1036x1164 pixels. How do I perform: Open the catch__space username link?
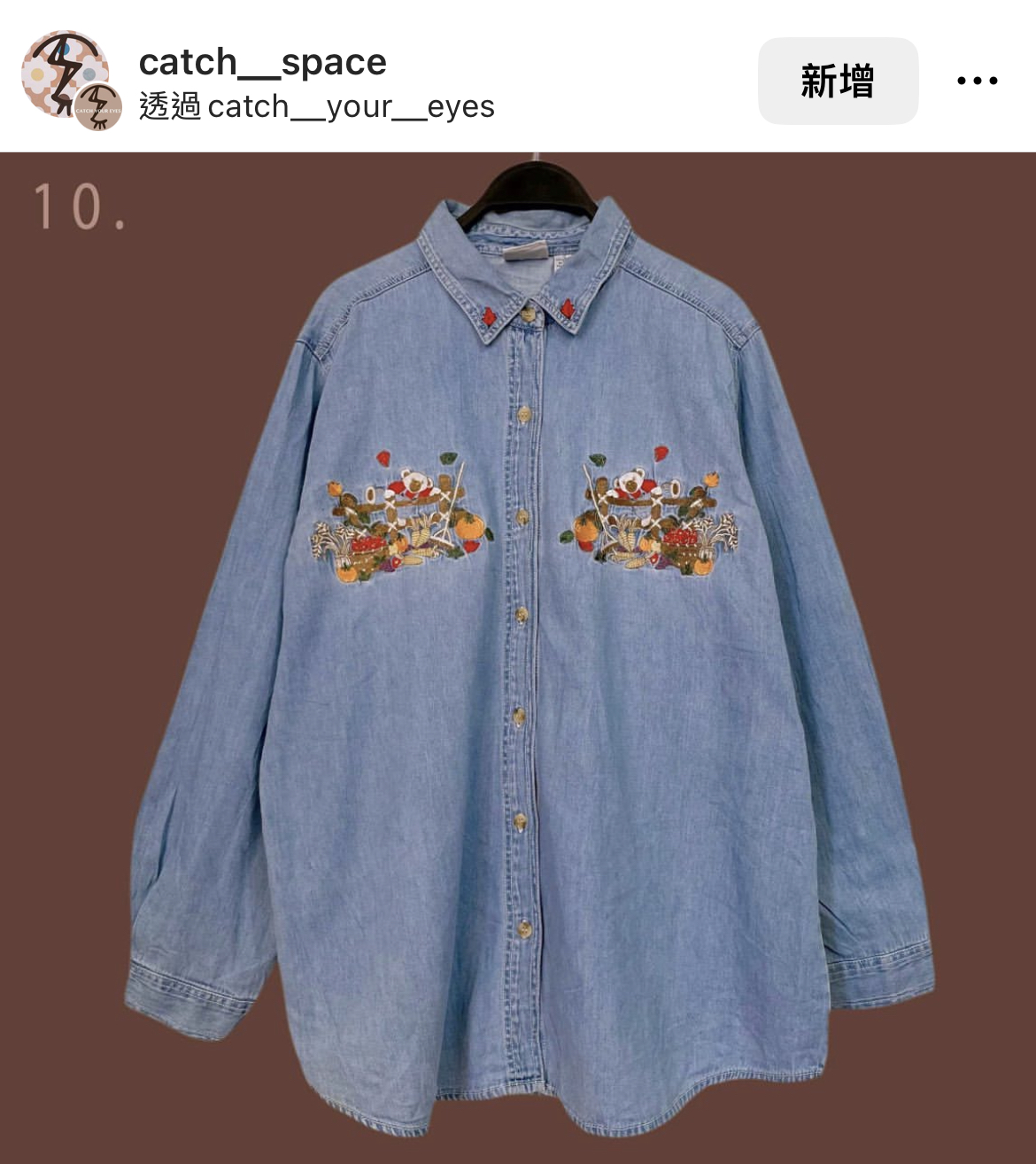[x=262, y=62]
